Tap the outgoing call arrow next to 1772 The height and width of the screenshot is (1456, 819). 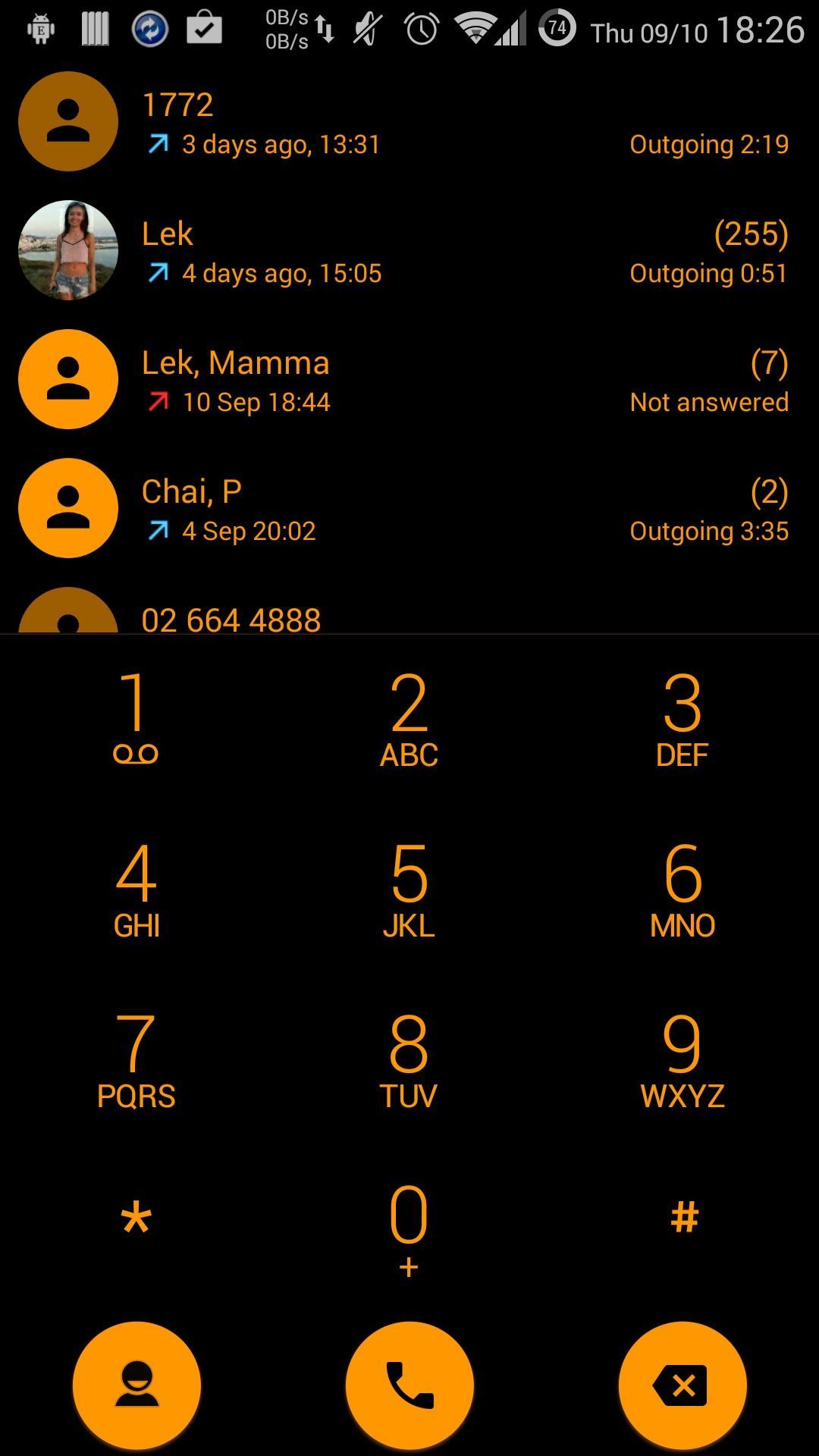(x=157, y=143)
